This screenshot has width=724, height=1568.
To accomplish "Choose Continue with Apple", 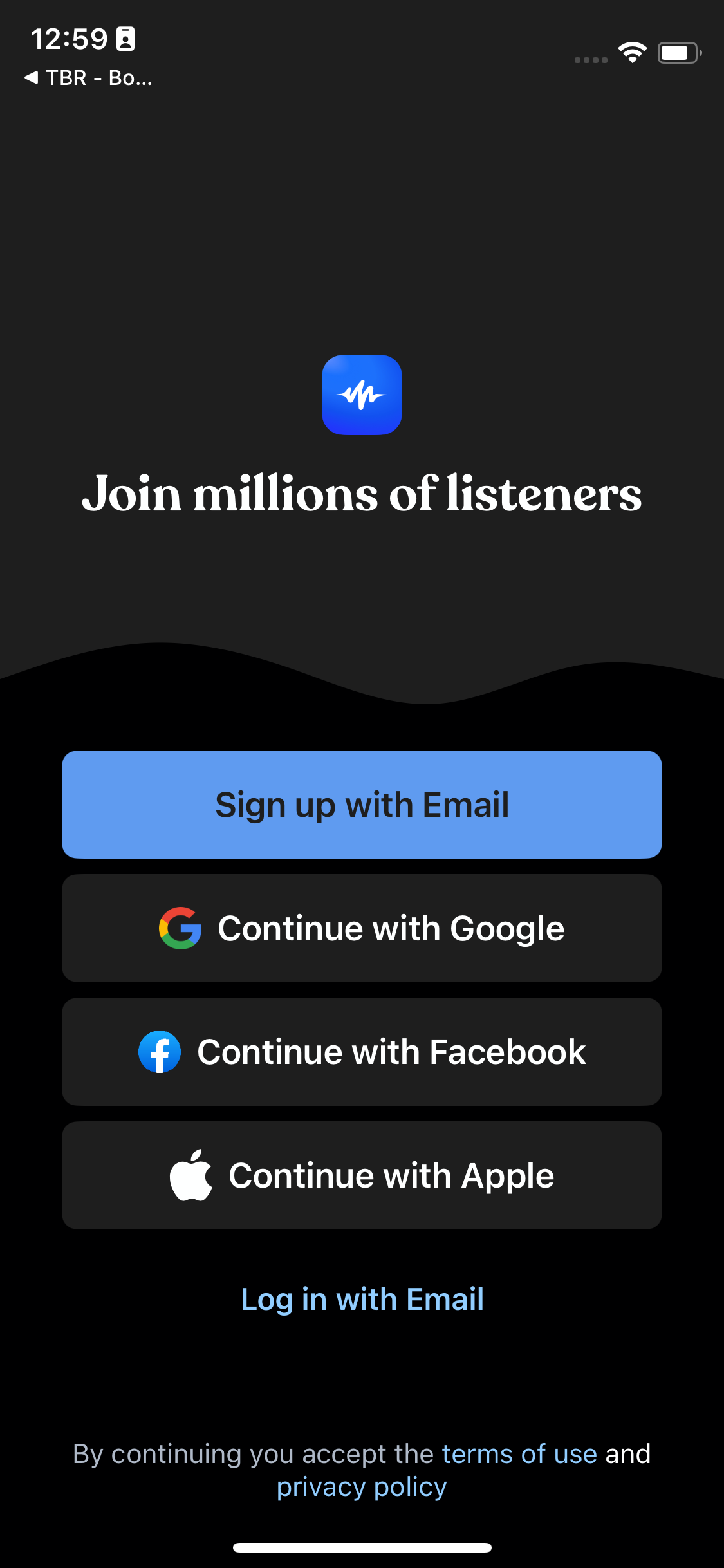I will coord(362,1175).
